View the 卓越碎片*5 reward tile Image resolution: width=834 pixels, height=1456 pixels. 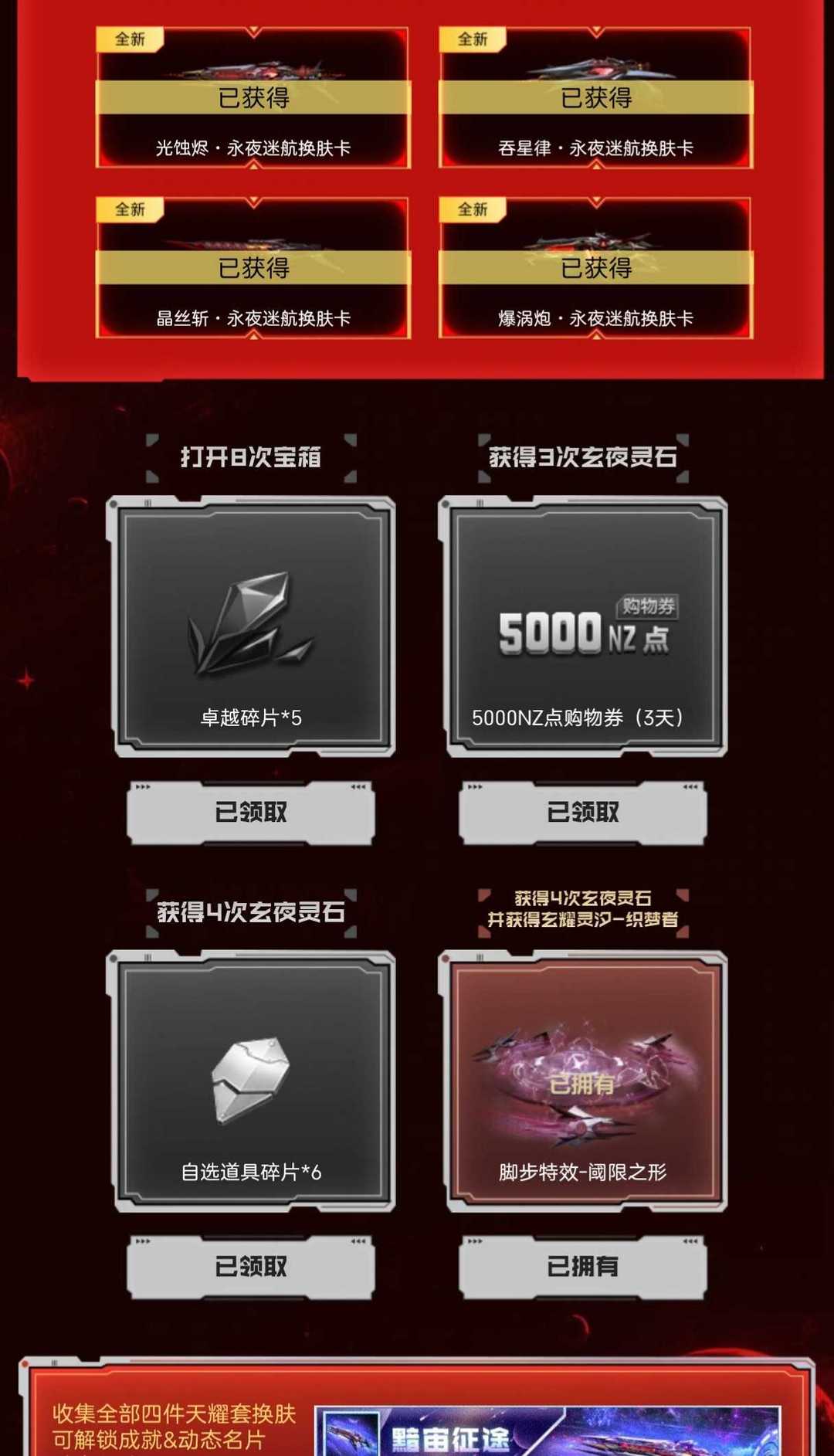[x=251, y=626]
